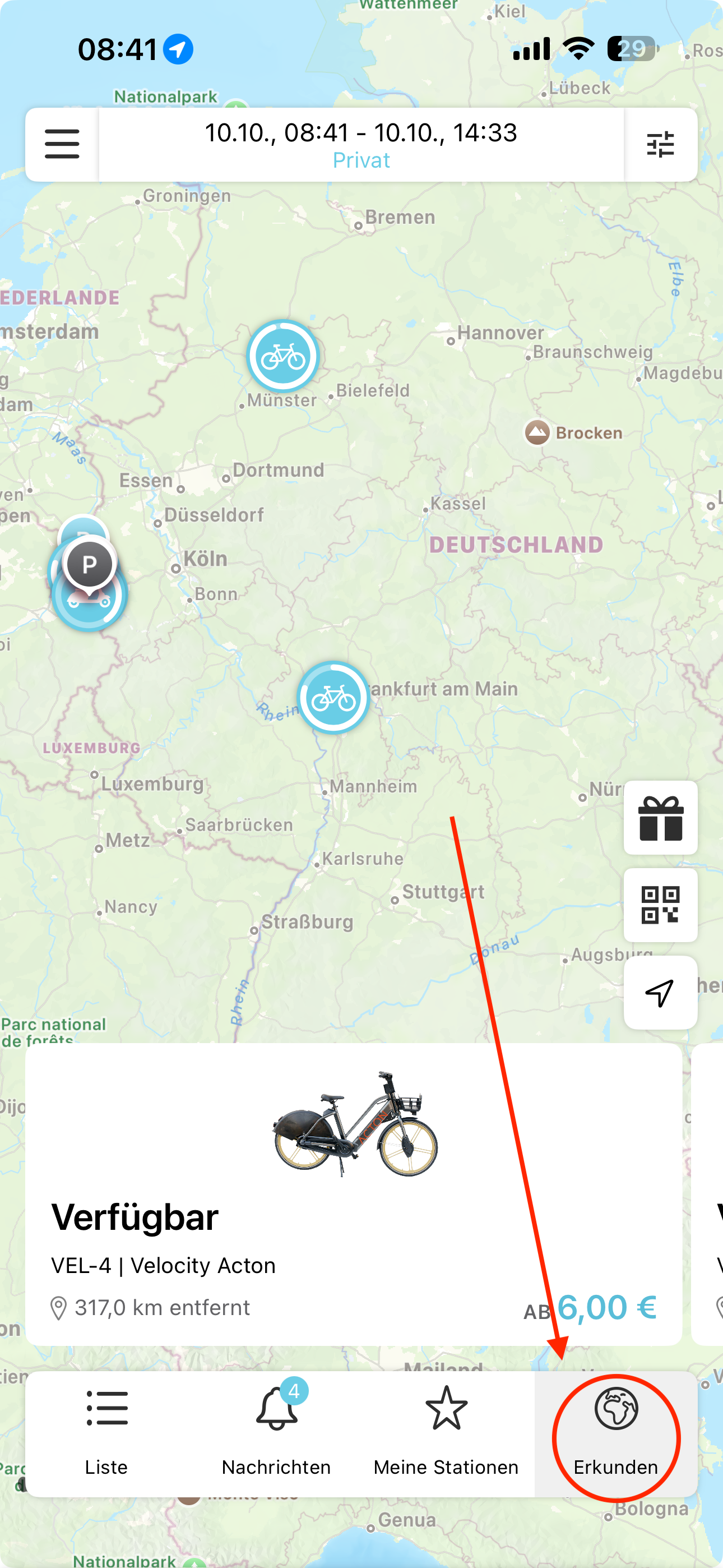The width and height of the screenshot is (723, 1568).
Task: Open the gift voucher button
Action: [x=660, y=818]
